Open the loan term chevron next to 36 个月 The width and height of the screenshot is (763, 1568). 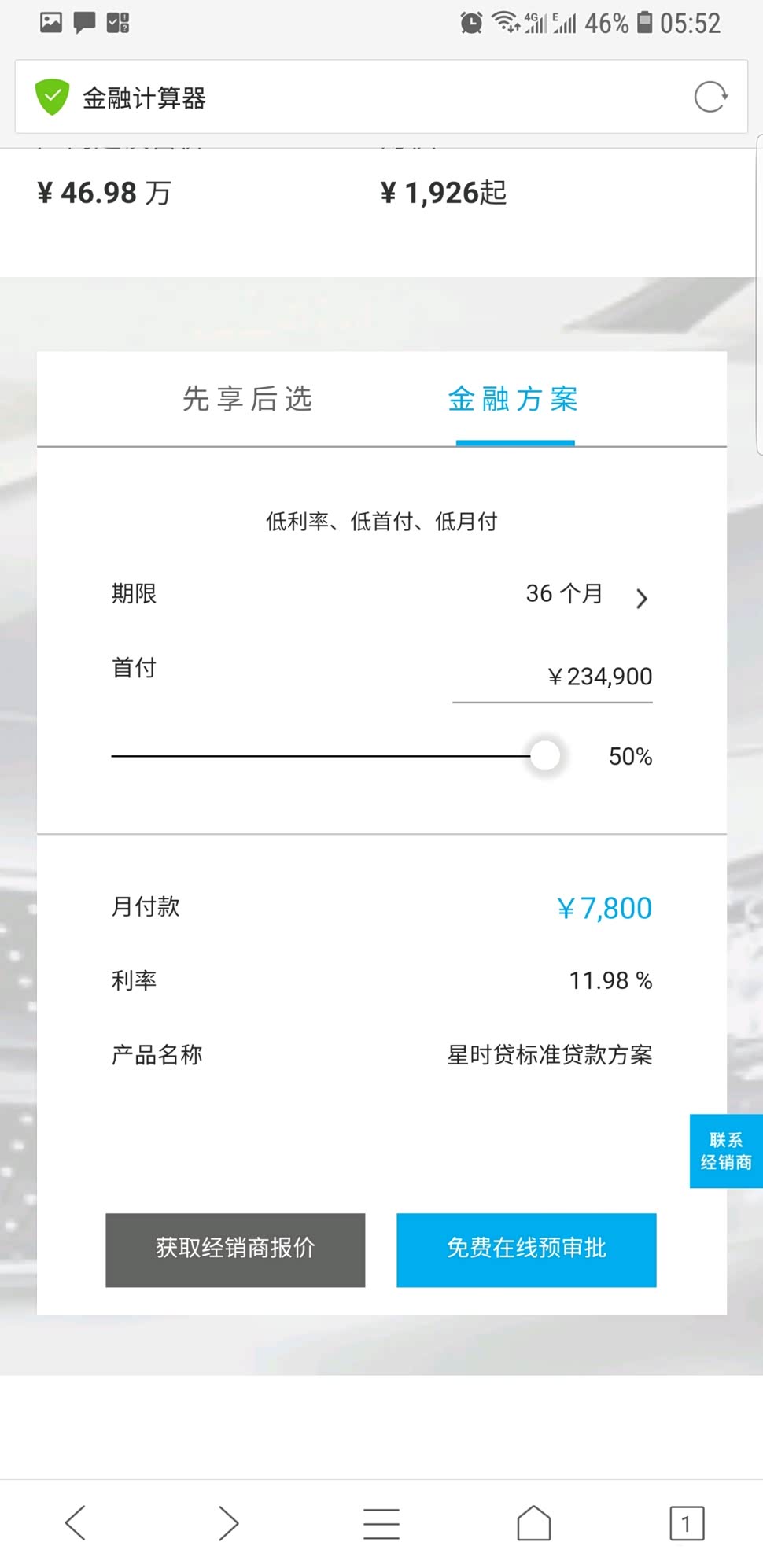(x=642, y=599)
